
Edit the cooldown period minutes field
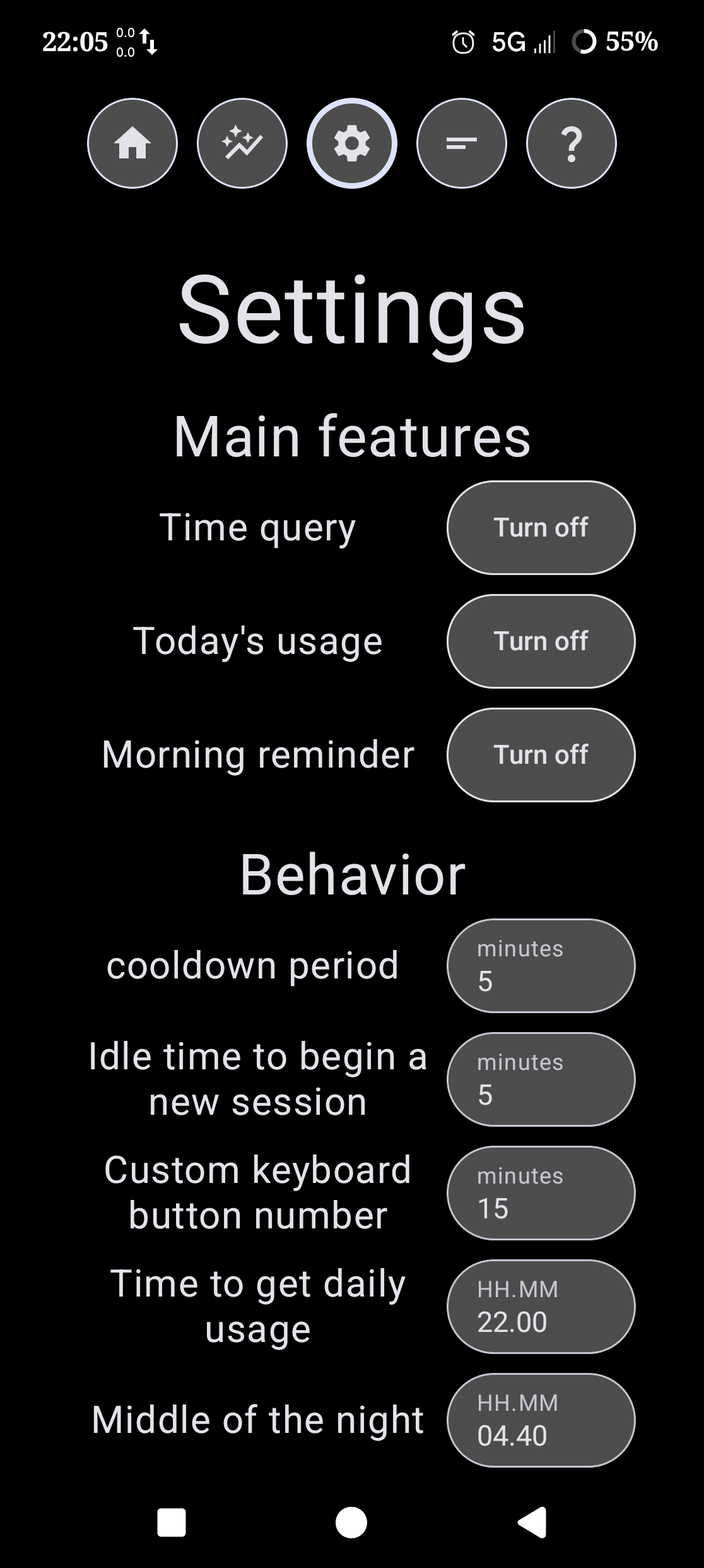(541, 966)
